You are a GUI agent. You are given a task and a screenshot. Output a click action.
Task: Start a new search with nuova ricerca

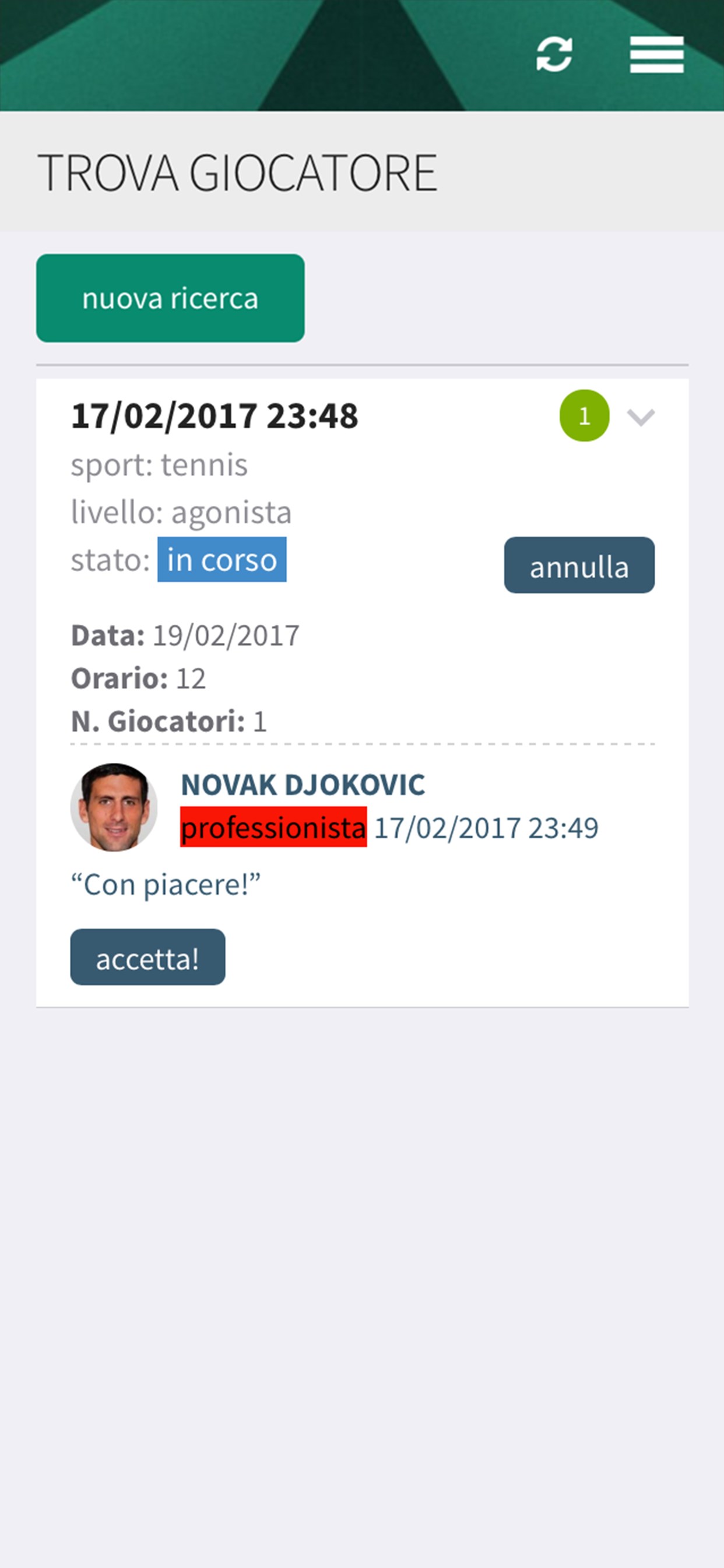(x=170, y=298)
